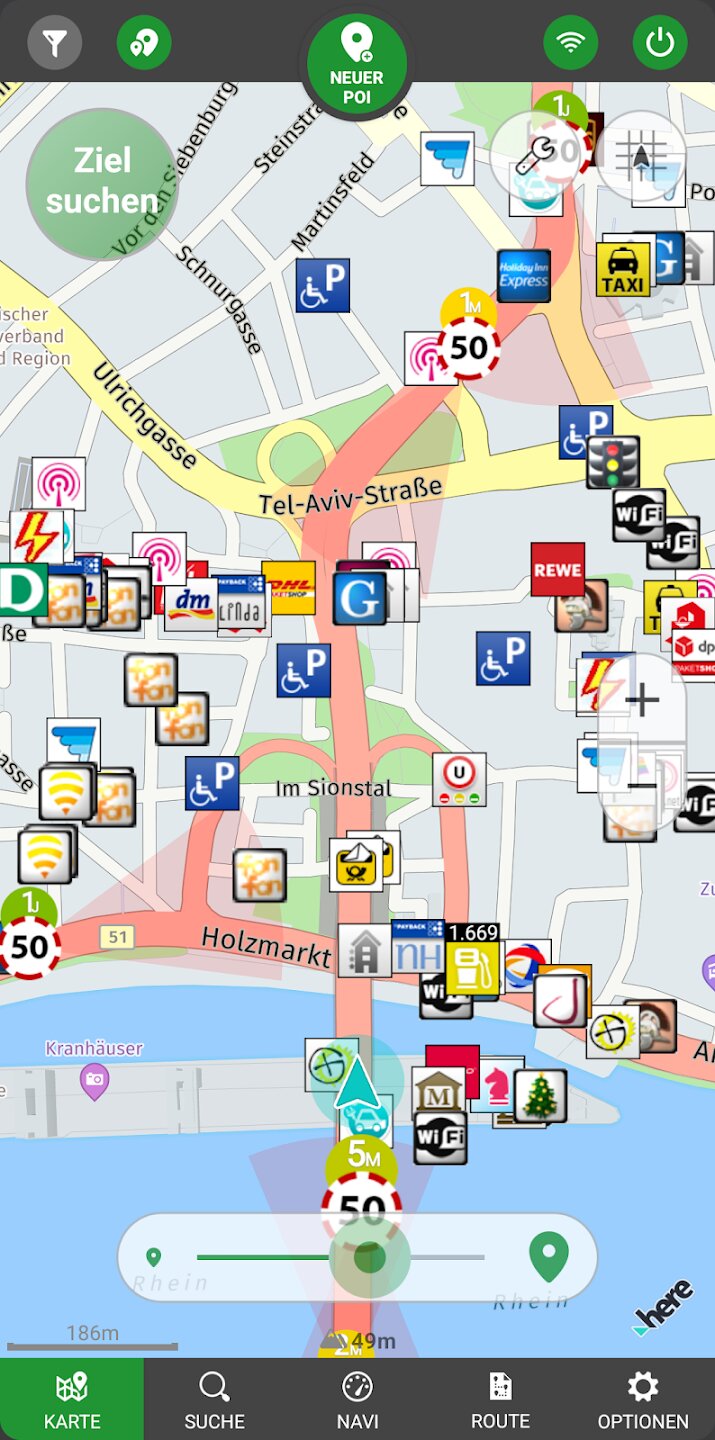Tap the distance slider handle
Viewport: 715px width, 1440px height.
tap(369, 1257)
